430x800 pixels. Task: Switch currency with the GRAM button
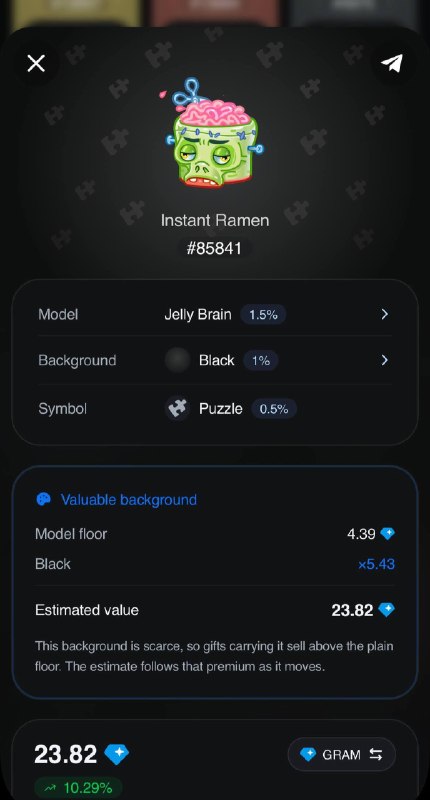coord(341,755)
